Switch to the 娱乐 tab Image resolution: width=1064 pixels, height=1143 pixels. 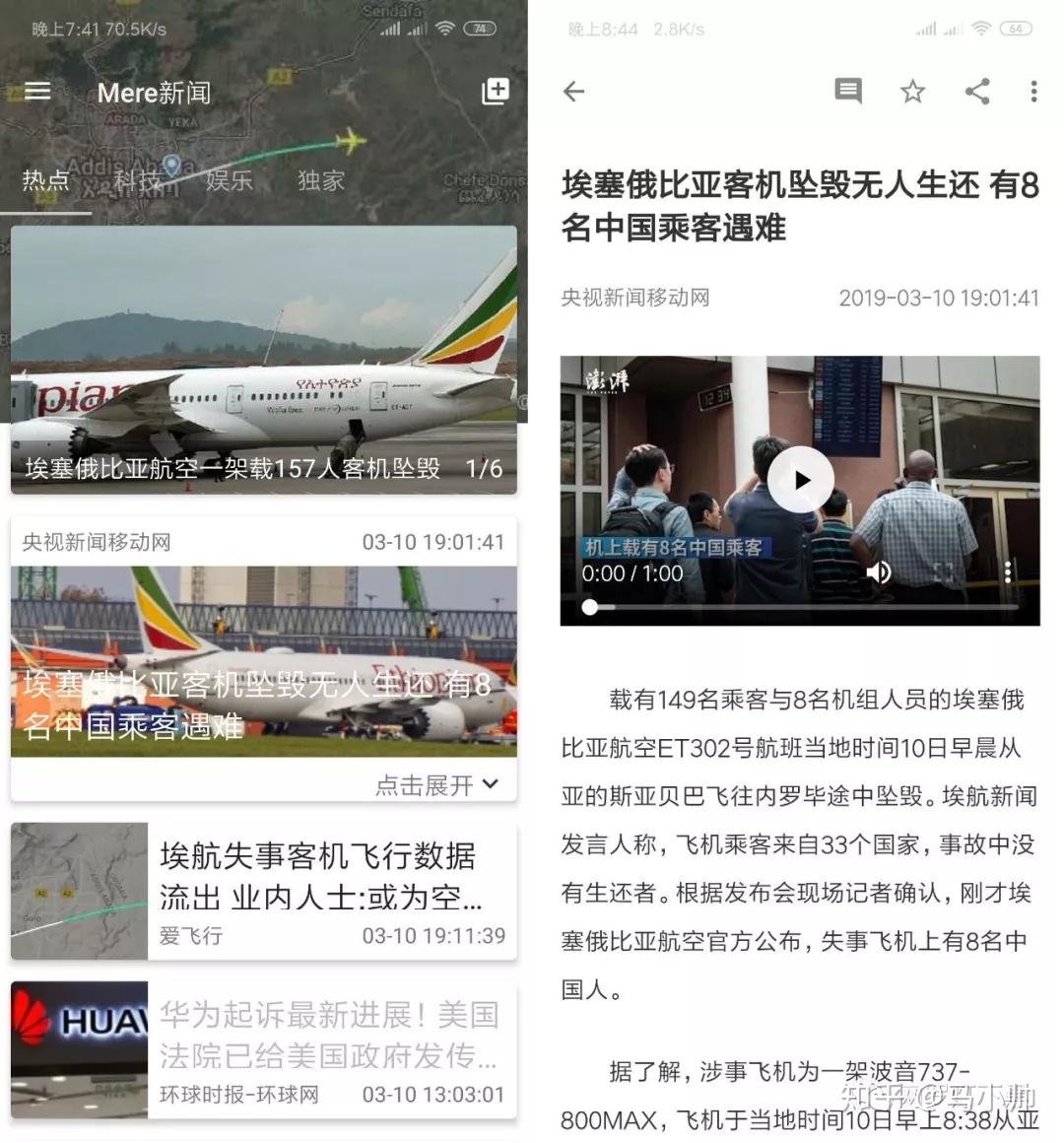point(229,180)
